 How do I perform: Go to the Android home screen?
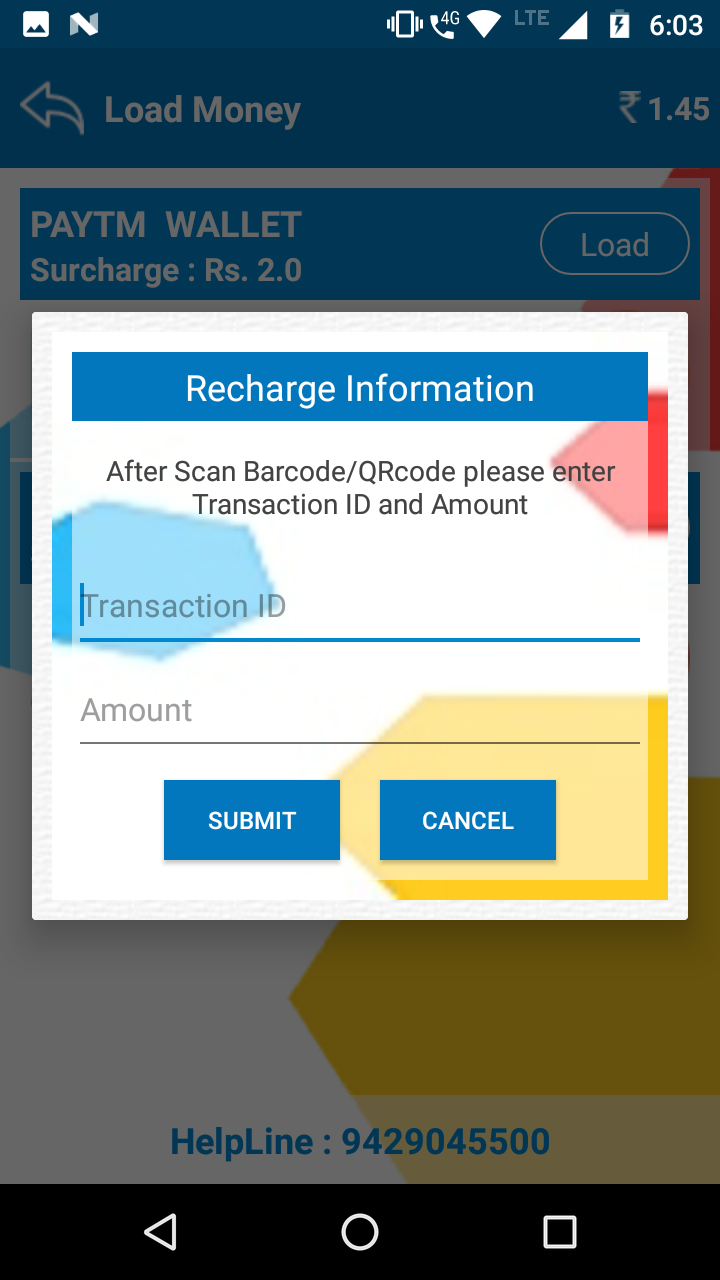360,1232
